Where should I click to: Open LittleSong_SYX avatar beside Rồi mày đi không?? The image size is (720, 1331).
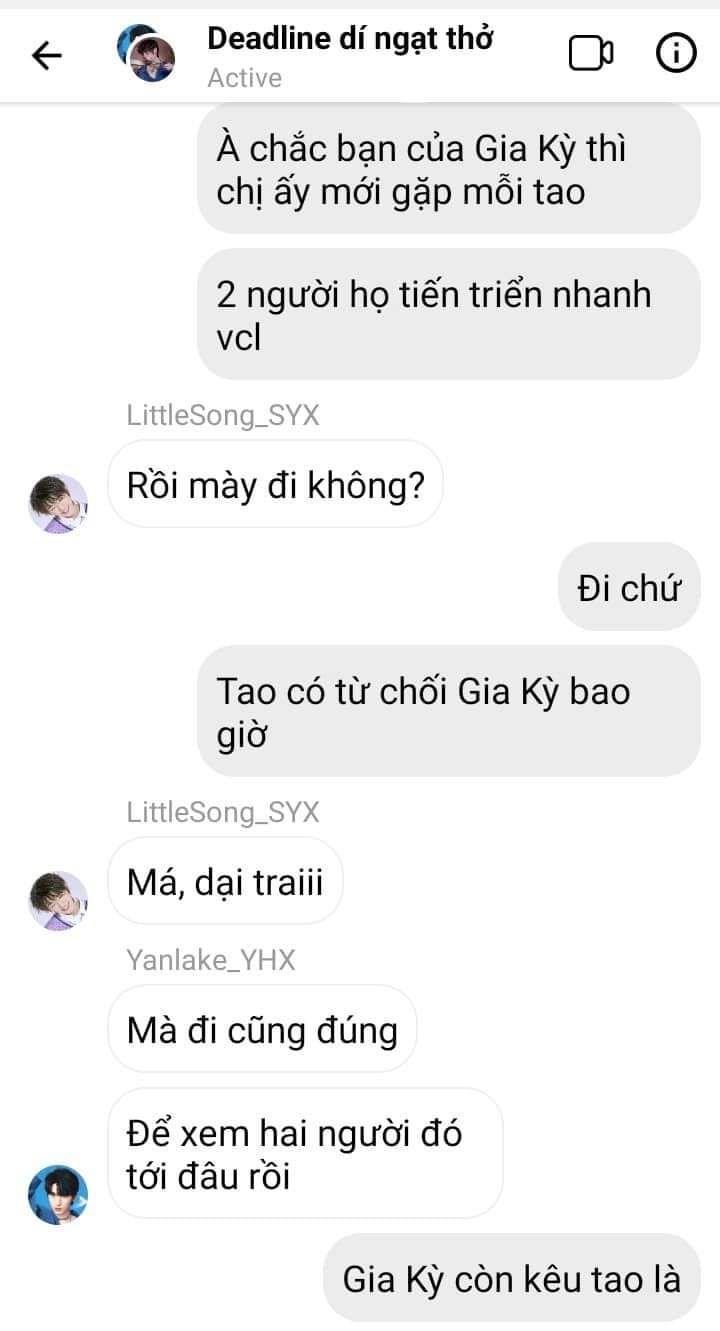[x=58, y=503]
